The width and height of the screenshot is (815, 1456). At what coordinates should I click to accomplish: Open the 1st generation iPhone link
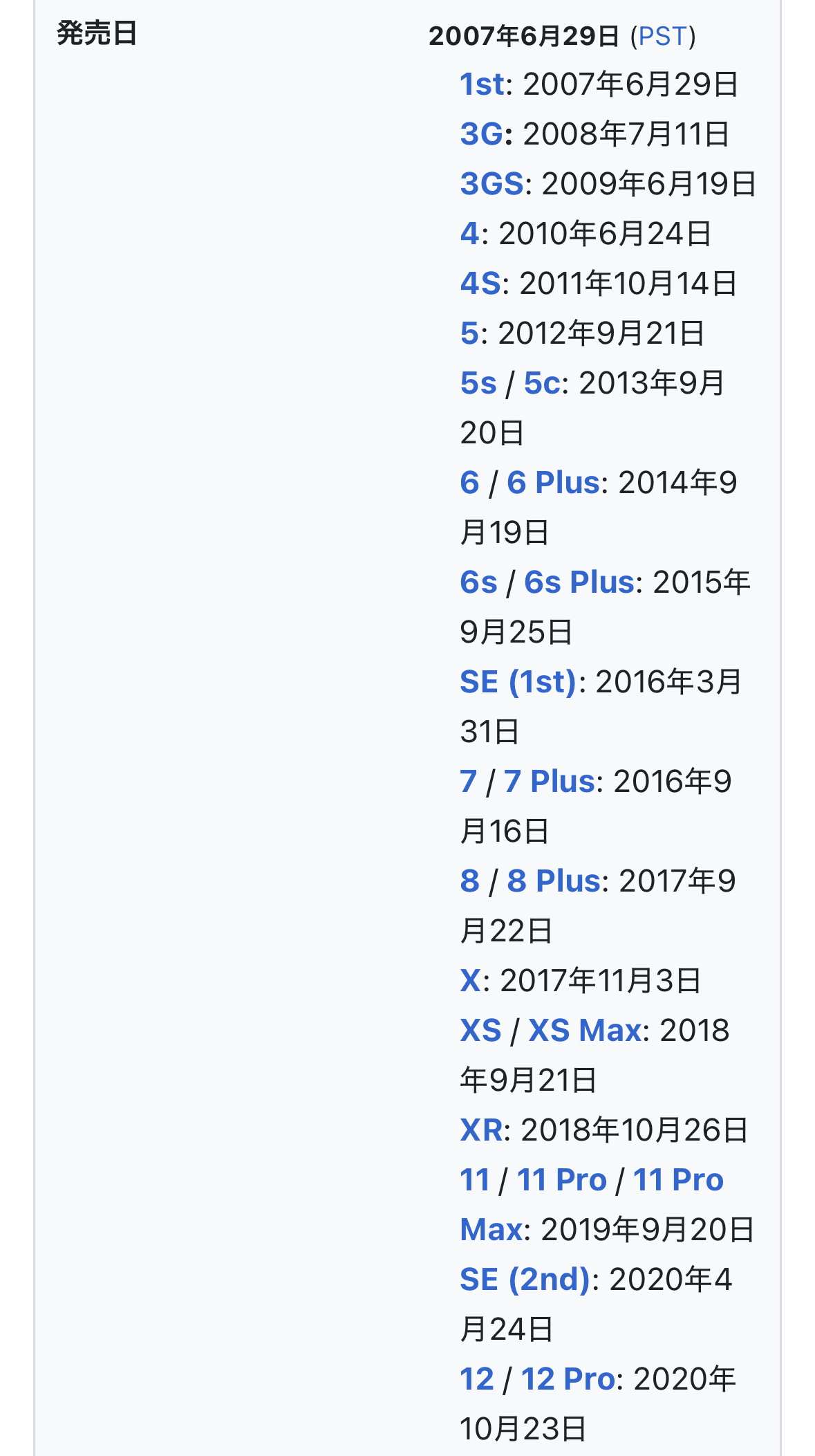483,84
